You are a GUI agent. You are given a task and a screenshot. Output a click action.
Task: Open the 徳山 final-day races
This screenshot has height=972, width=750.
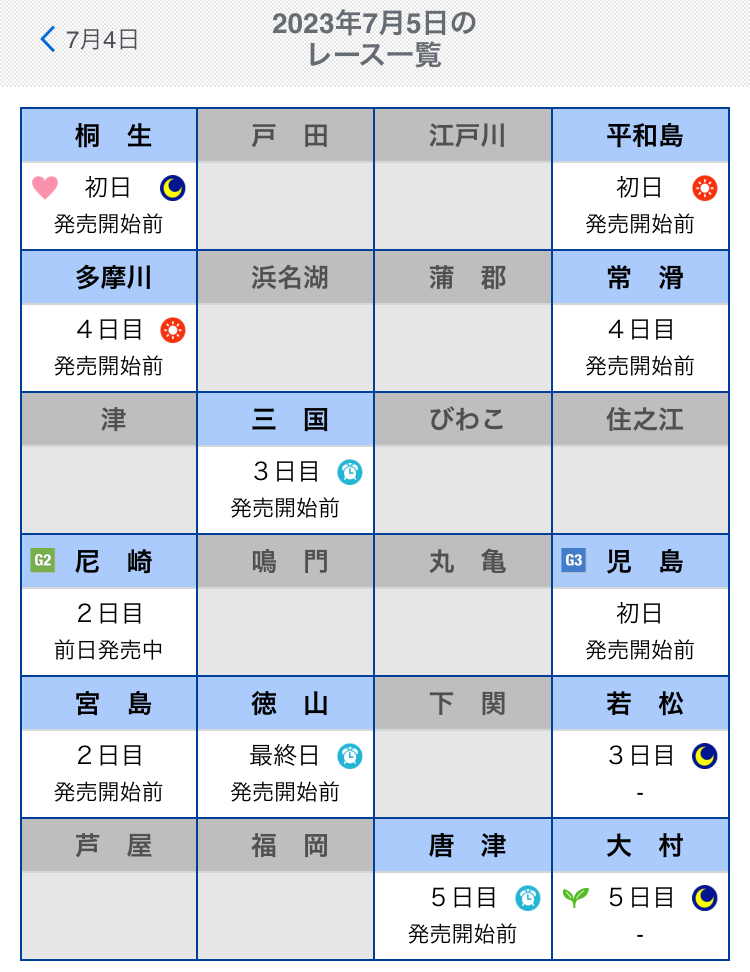tap(286, 748)
